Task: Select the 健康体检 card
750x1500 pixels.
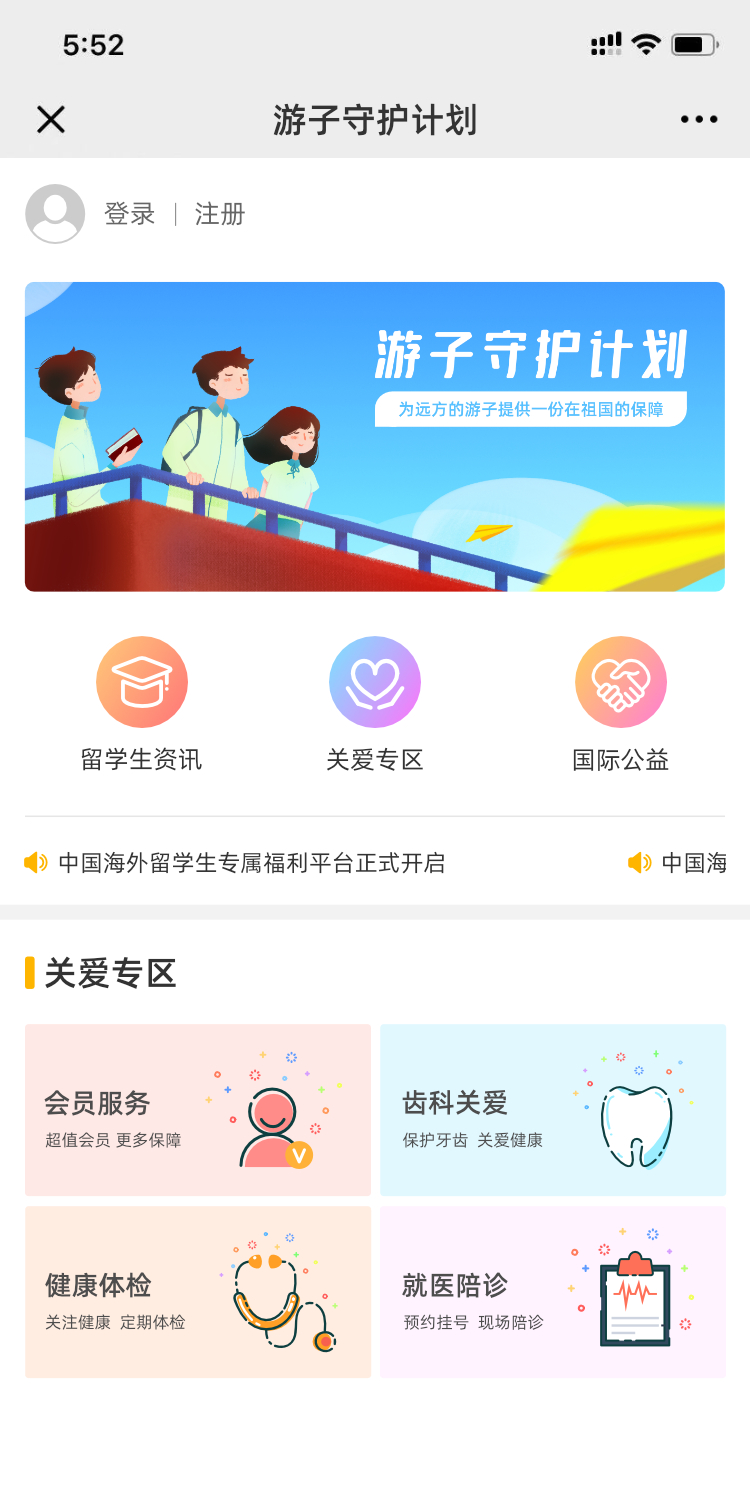Action: pyautogui.click(x=198, y=1292)
